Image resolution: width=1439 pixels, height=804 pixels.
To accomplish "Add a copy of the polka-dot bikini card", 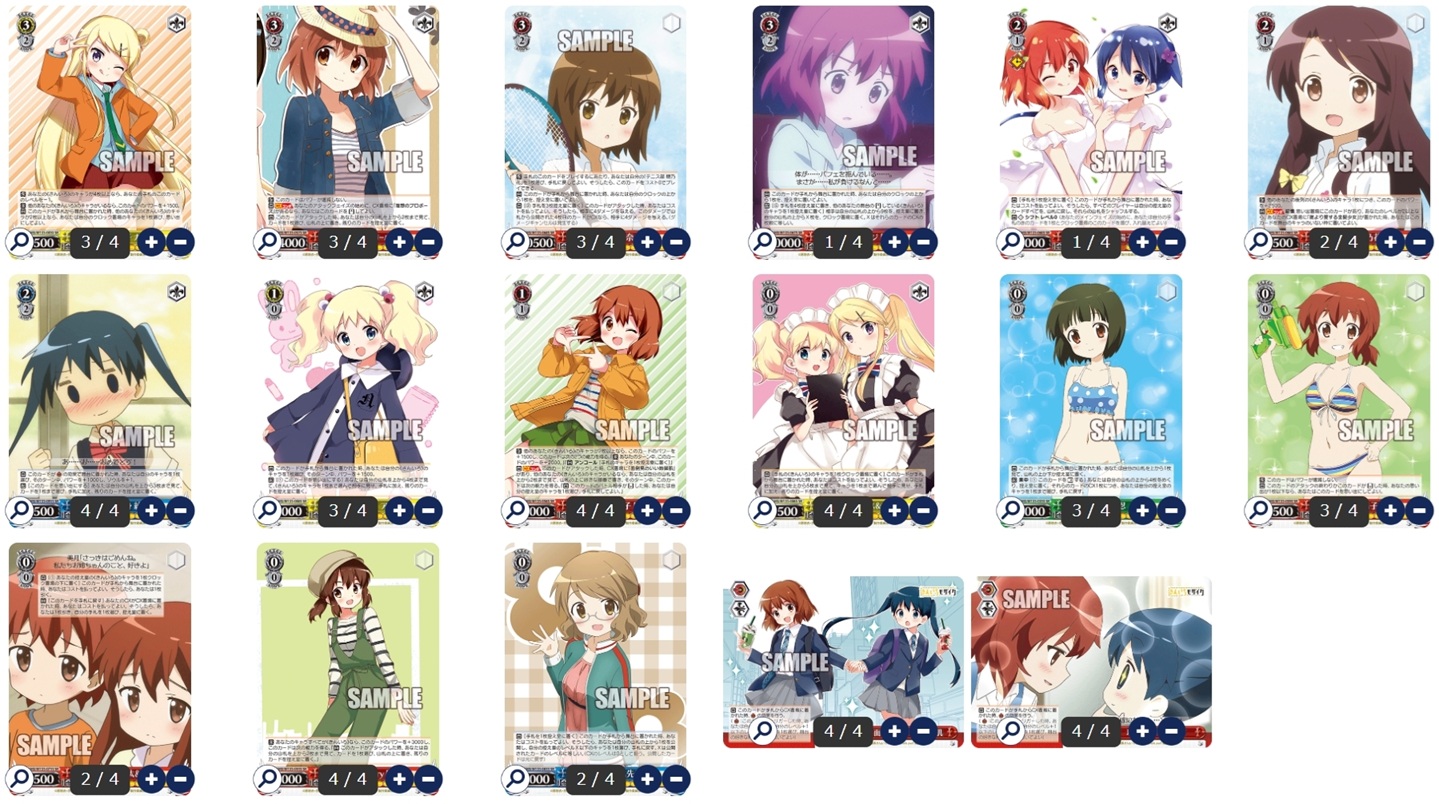I will coord(1143,510).
